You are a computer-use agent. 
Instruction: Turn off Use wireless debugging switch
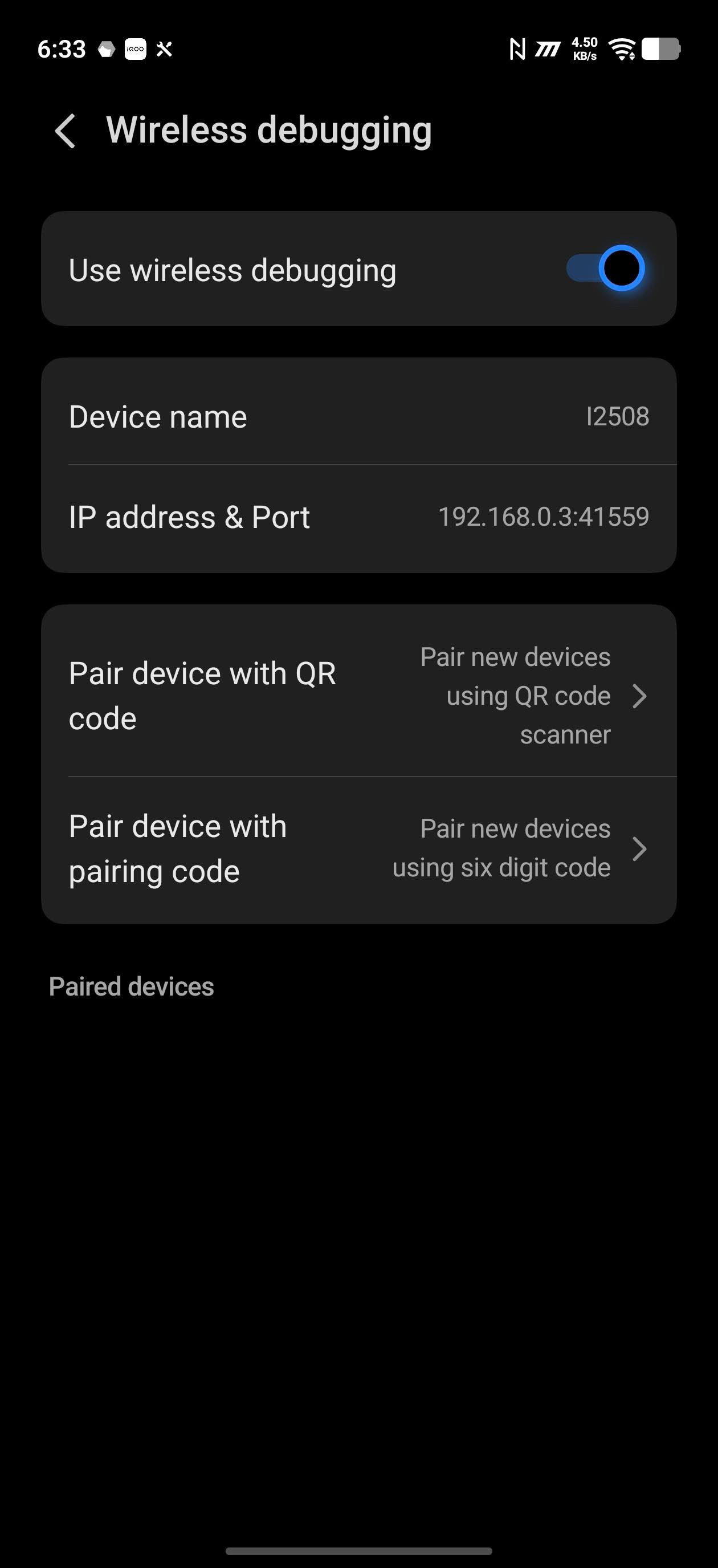(x=605, y=269)
